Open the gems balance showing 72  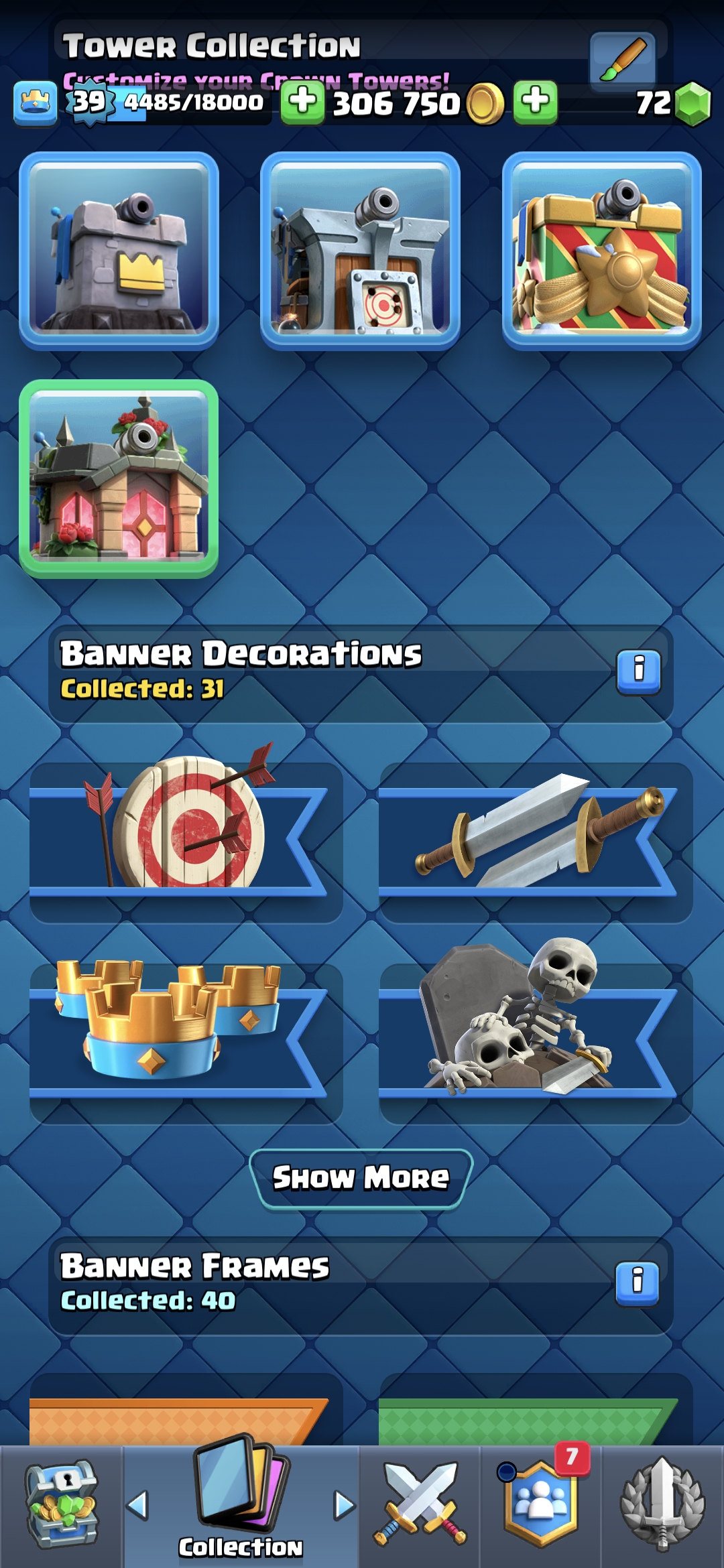(x=672, y=103)
